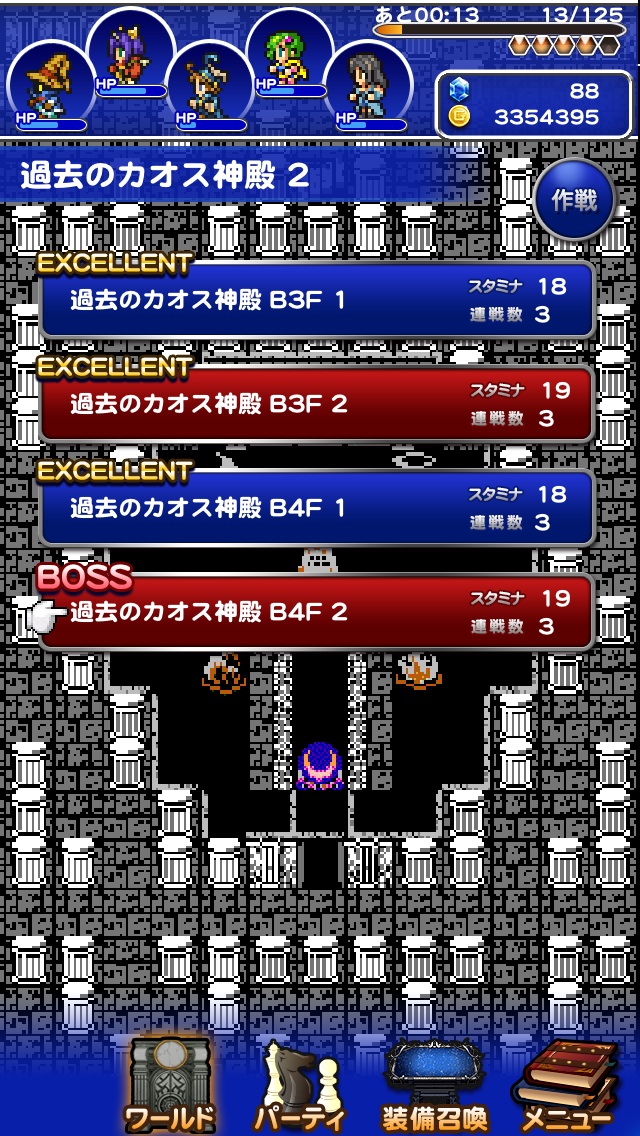Start the boss stage 過去のカオス神殿 B4F 2
This screenshot has height=1136, width=640.
click(x=317, y=612)
